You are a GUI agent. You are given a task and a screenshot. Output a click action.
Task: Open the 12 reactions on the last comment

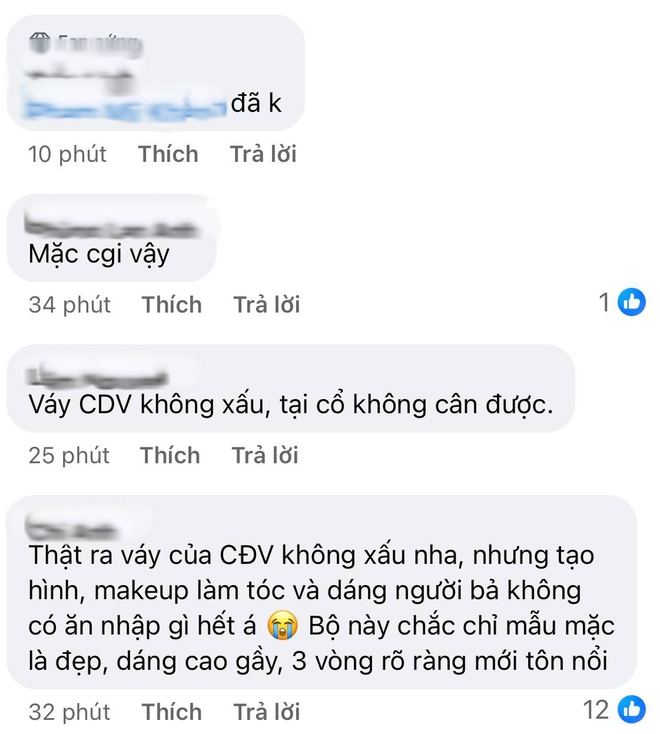pyautogui.click(x=614, y=710)
